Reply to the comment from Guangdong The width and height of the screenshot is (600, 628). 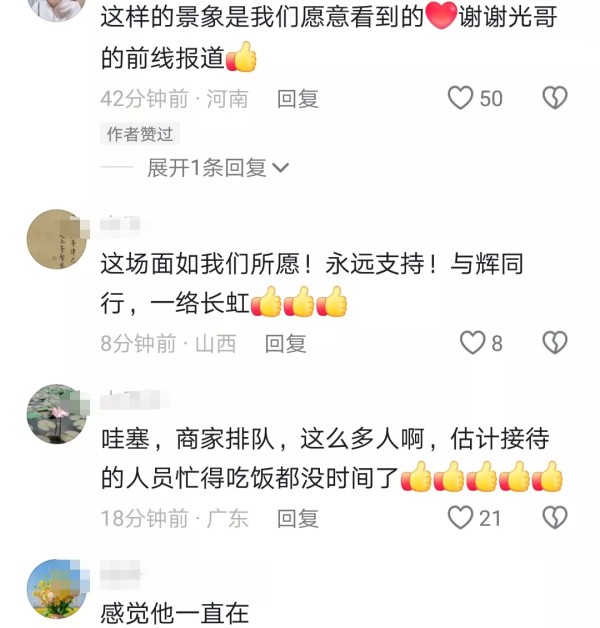pos(298,518)
